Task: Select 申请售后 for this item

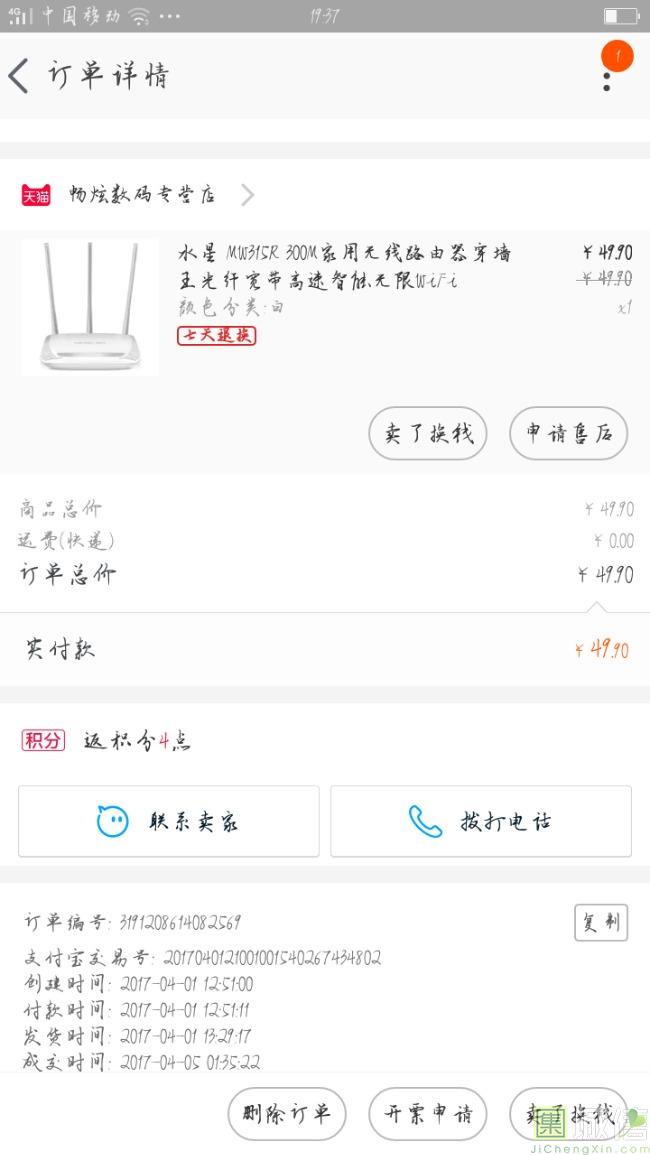Action: click(568, 434)
